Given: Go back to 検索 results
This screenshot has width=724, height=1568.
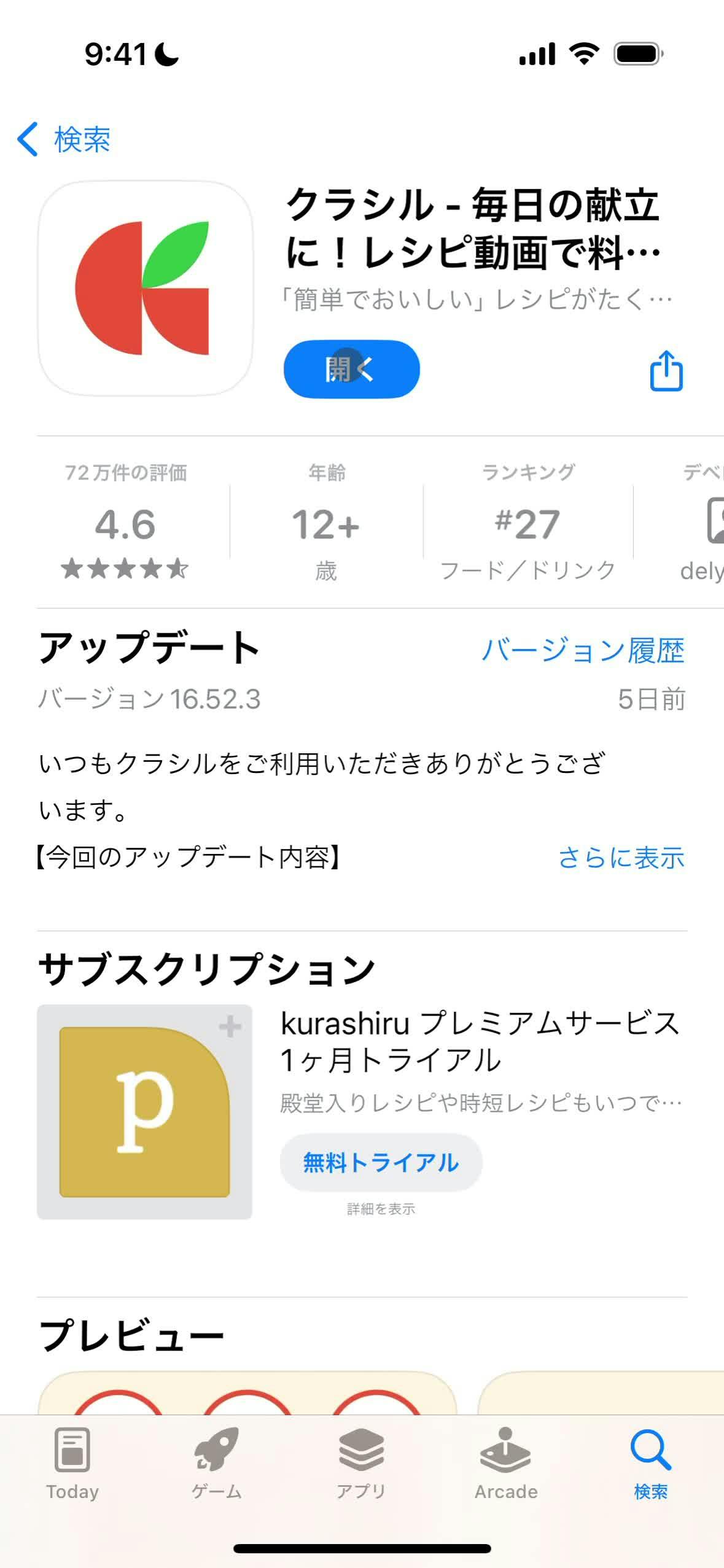Looking at the screenshot, I should [x=64, y=139].
